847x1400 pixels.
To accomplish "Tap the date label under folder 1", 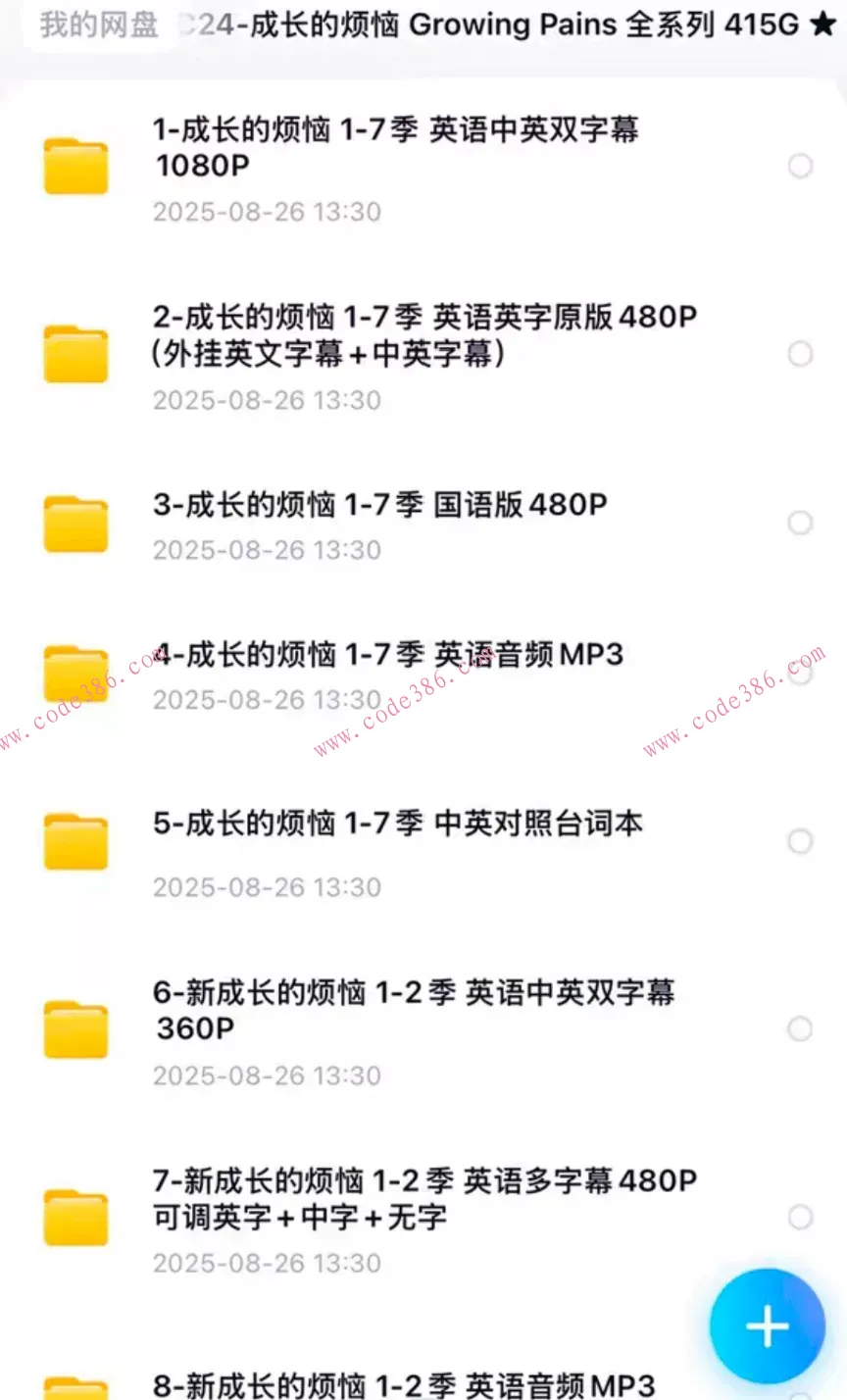I will (x=266, y=212).
